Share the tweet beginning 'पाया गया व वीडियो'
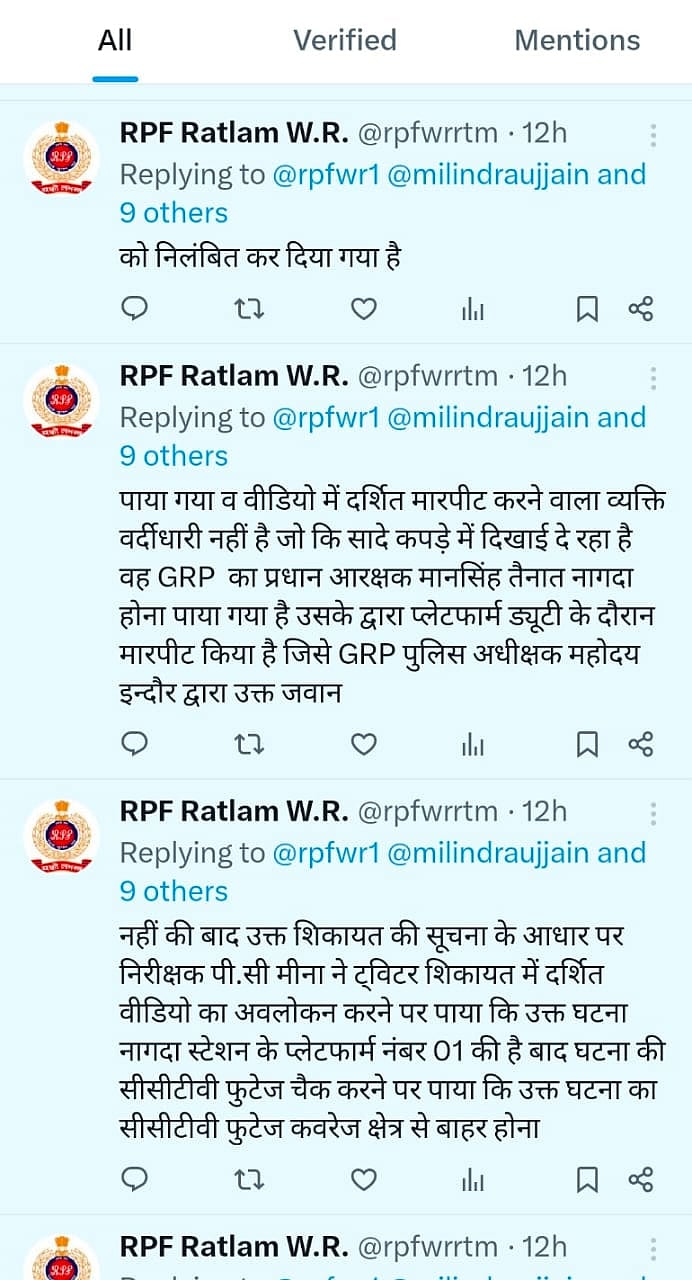The width and height of the screenshot is (692, 1280). pyautogui.click(x=641, y=744)
